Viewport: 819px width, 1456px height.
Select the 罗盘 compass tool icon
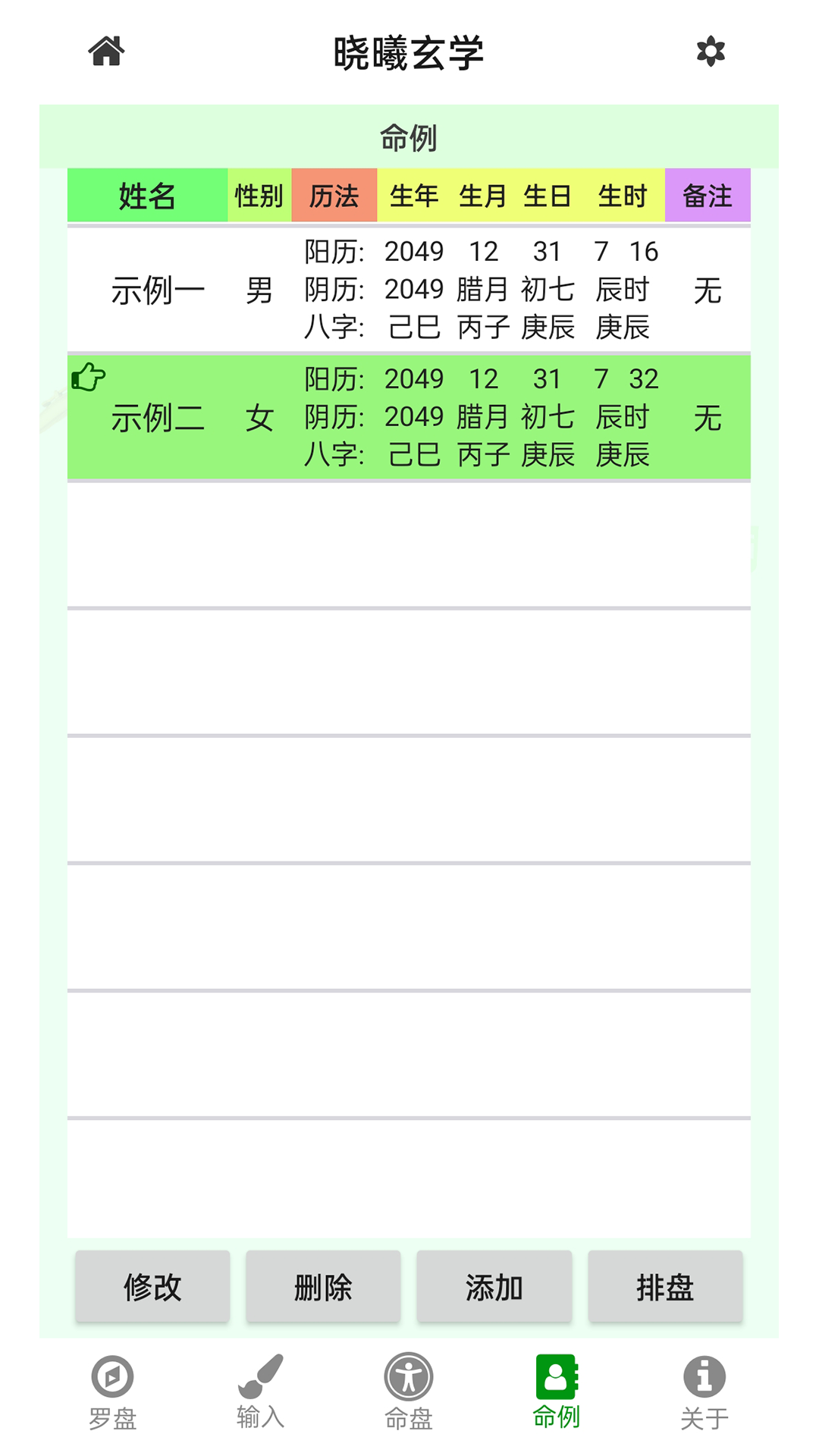pyautogui.click(x=112, y=1375)
